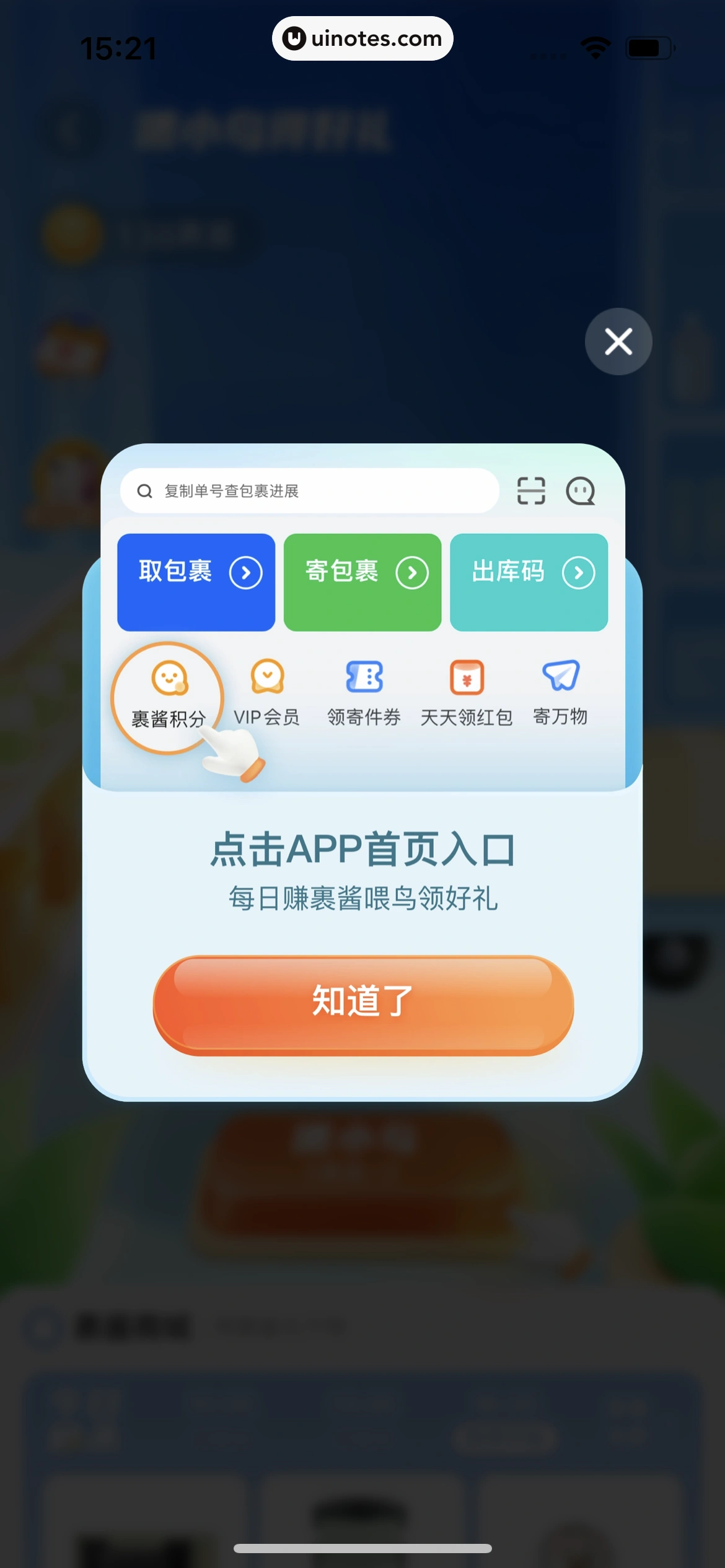This screenshot has height=1568, width=725.
Task: Expand 取包裹 via its arrow chevron
Action: pos(246,572)
